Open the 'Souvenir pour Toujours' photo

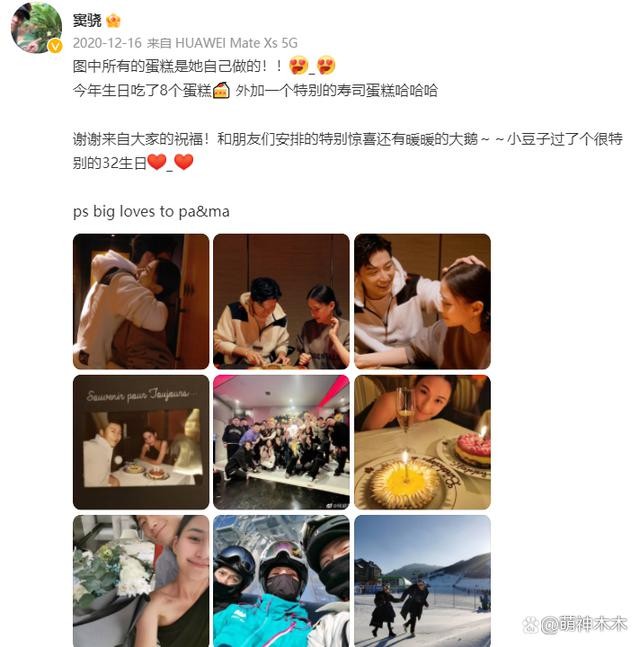pos(140,442)
